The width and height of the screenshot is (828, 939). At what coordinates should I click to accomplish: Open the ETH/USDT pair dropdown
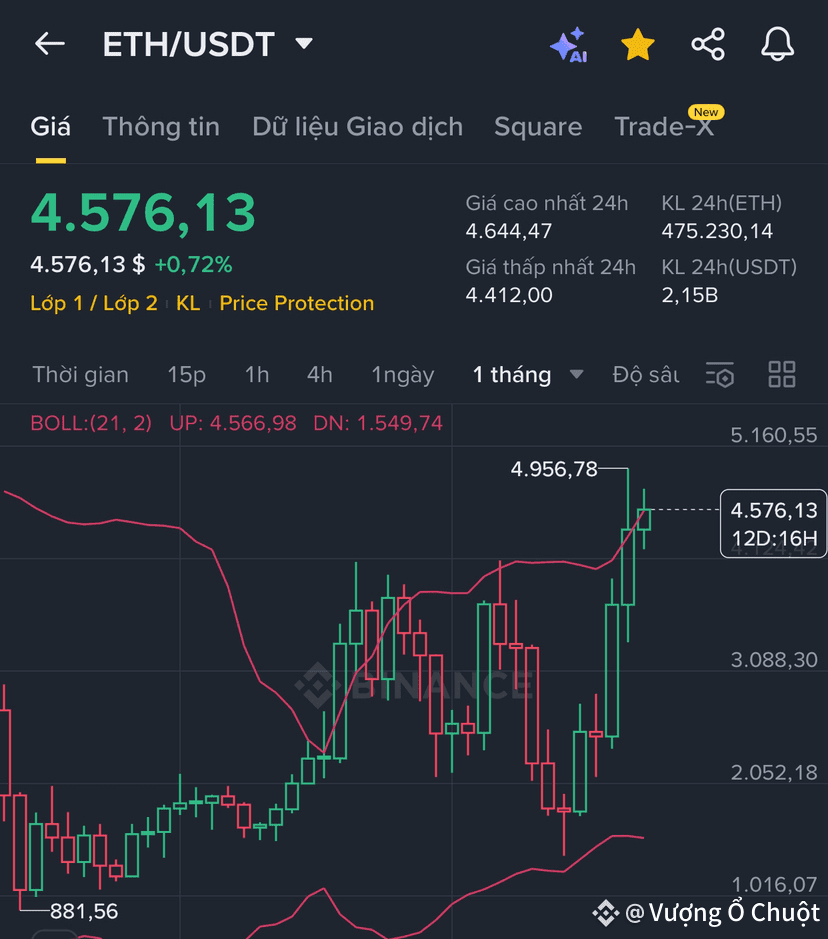click(304, 44)
